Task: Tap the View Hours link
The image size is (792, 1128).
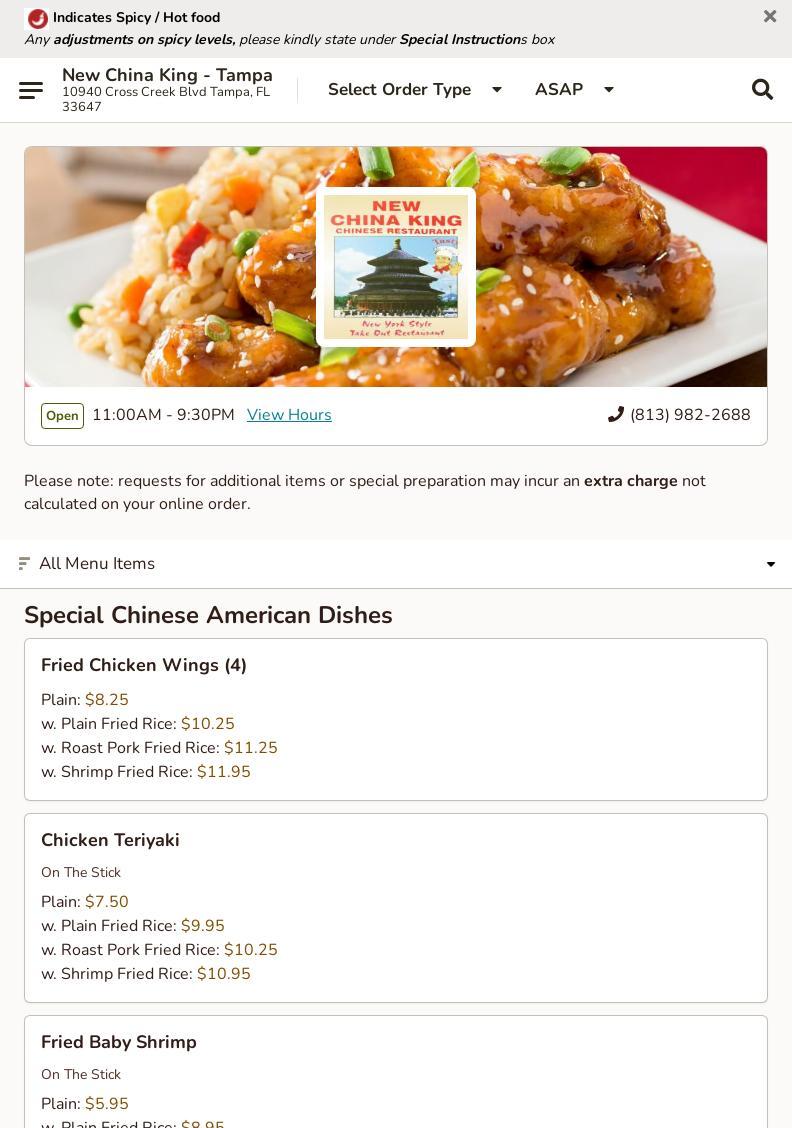Action: tap(289, 415)
